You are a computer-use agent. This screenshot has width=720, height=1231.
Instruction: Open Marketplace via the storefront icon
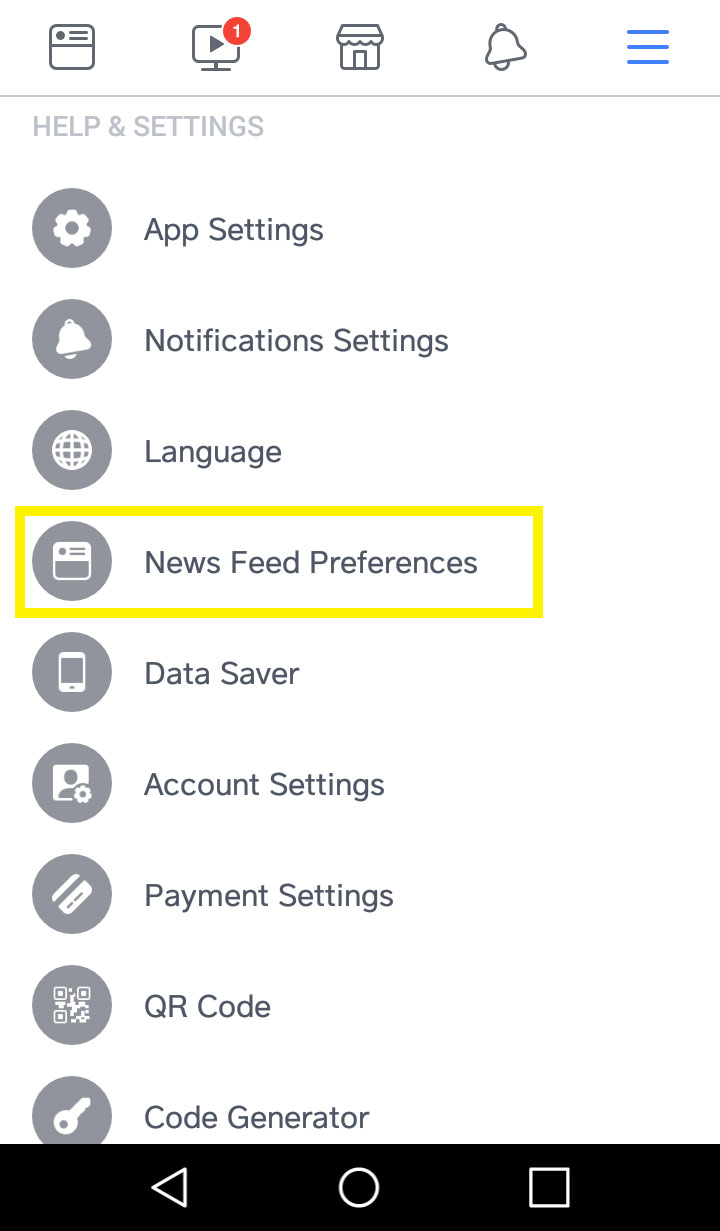click(359, 46)
